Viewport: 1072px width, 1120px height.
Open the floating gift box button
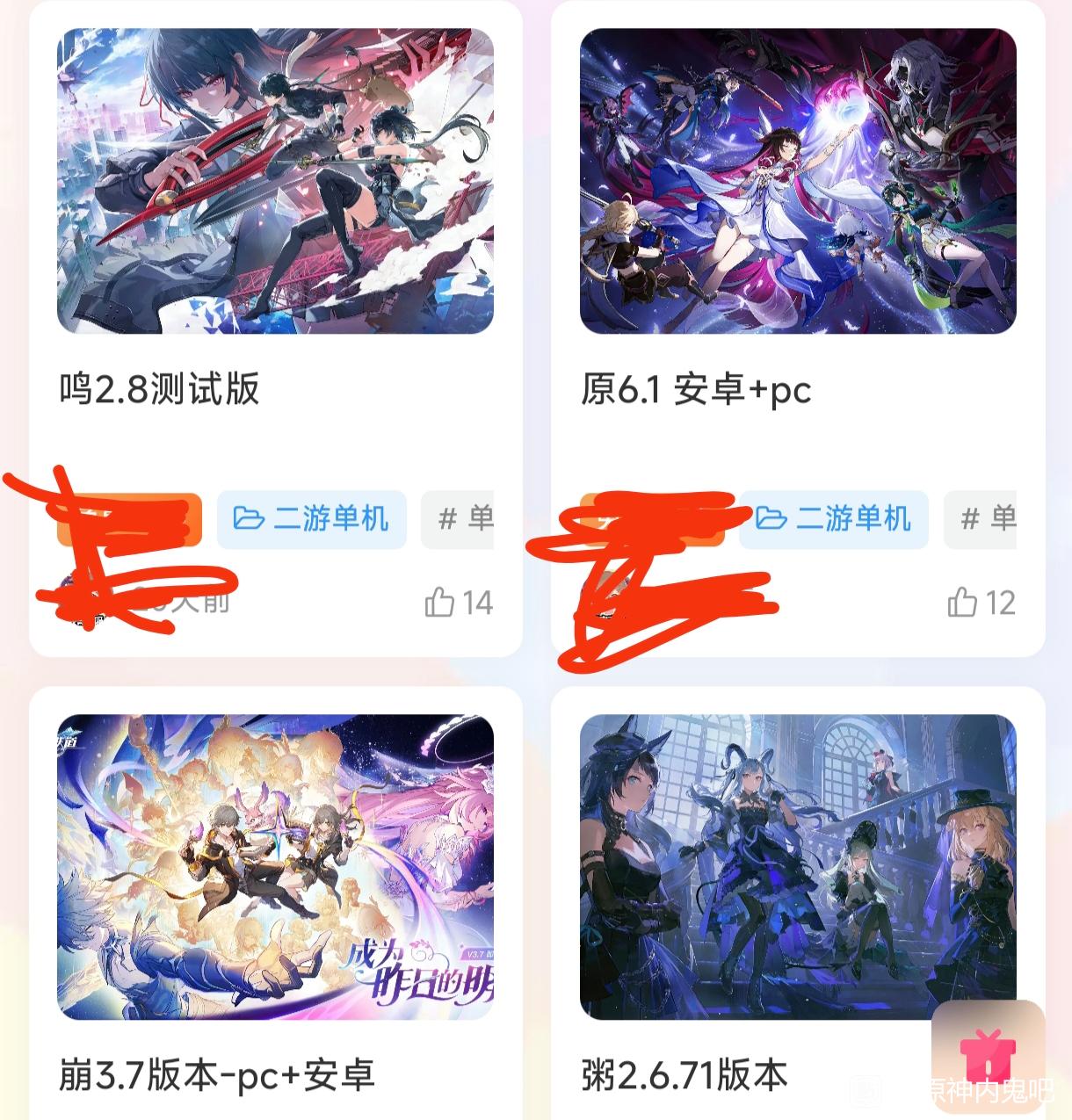988,1055
